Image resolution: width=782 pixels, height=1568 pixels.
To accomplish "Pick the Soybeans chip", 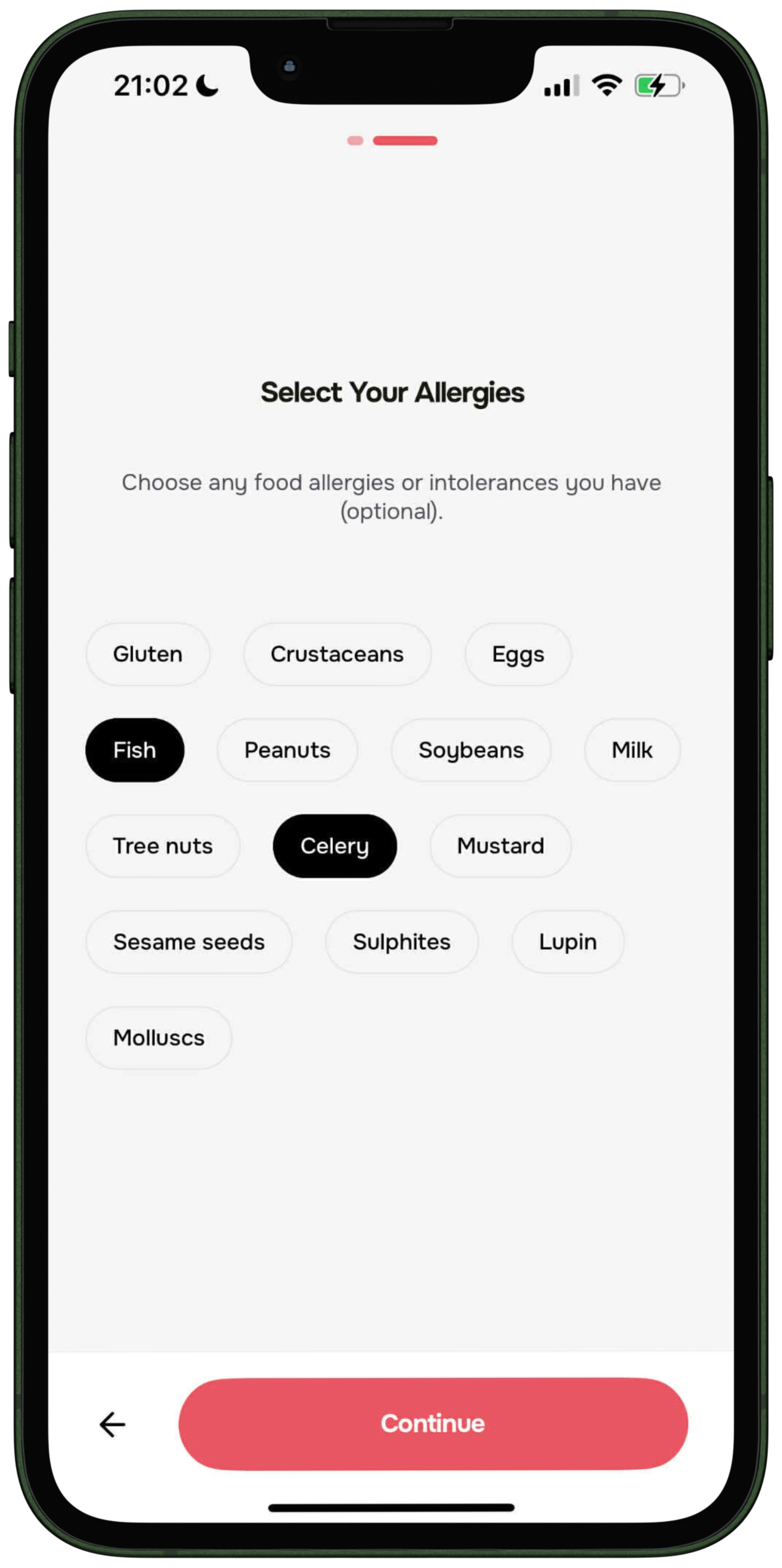I will pyautogui.click(x=471, y=750).
